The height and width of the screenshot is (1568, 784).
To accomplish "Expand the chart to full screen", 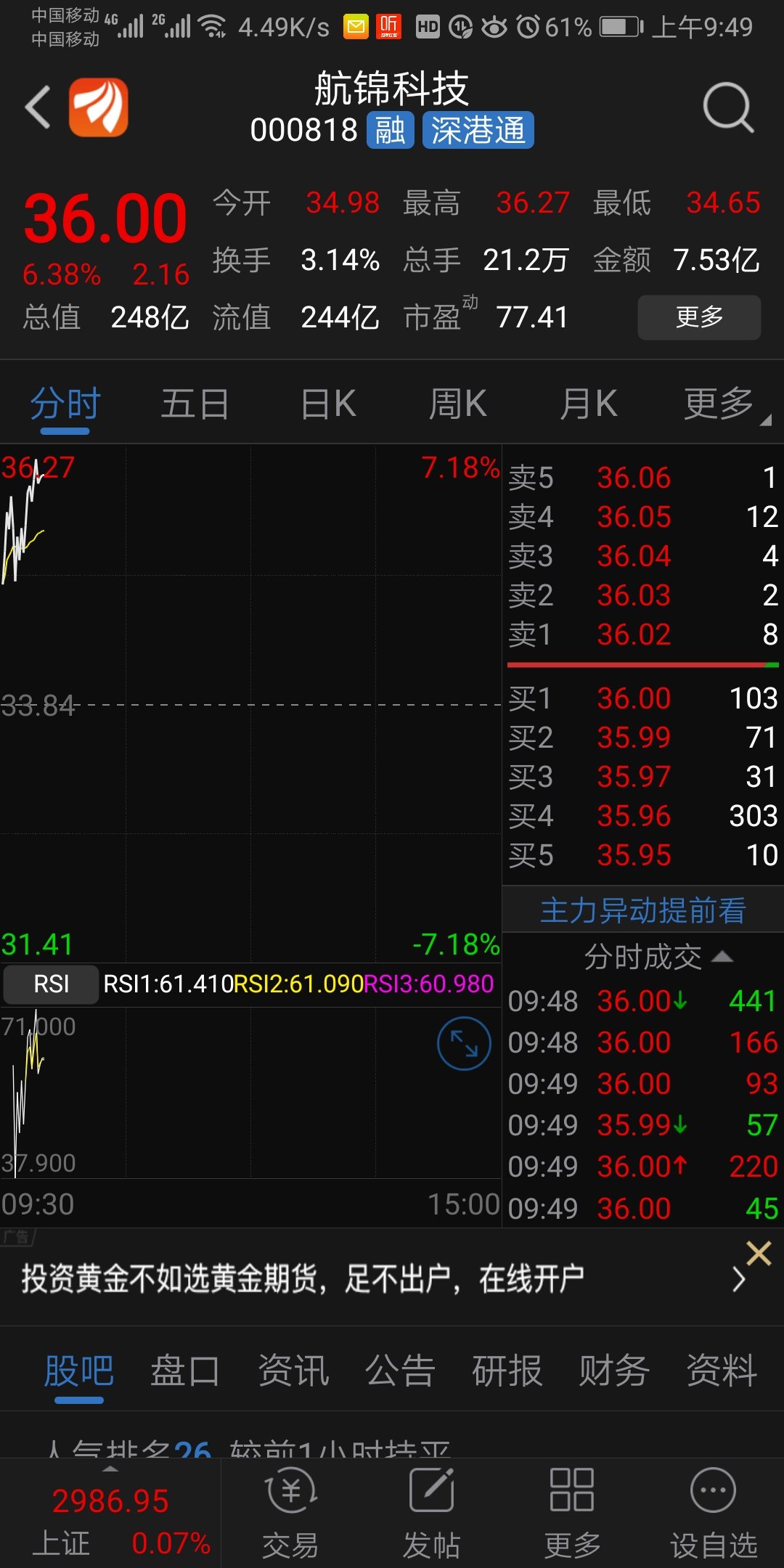I will [463, 1043].
